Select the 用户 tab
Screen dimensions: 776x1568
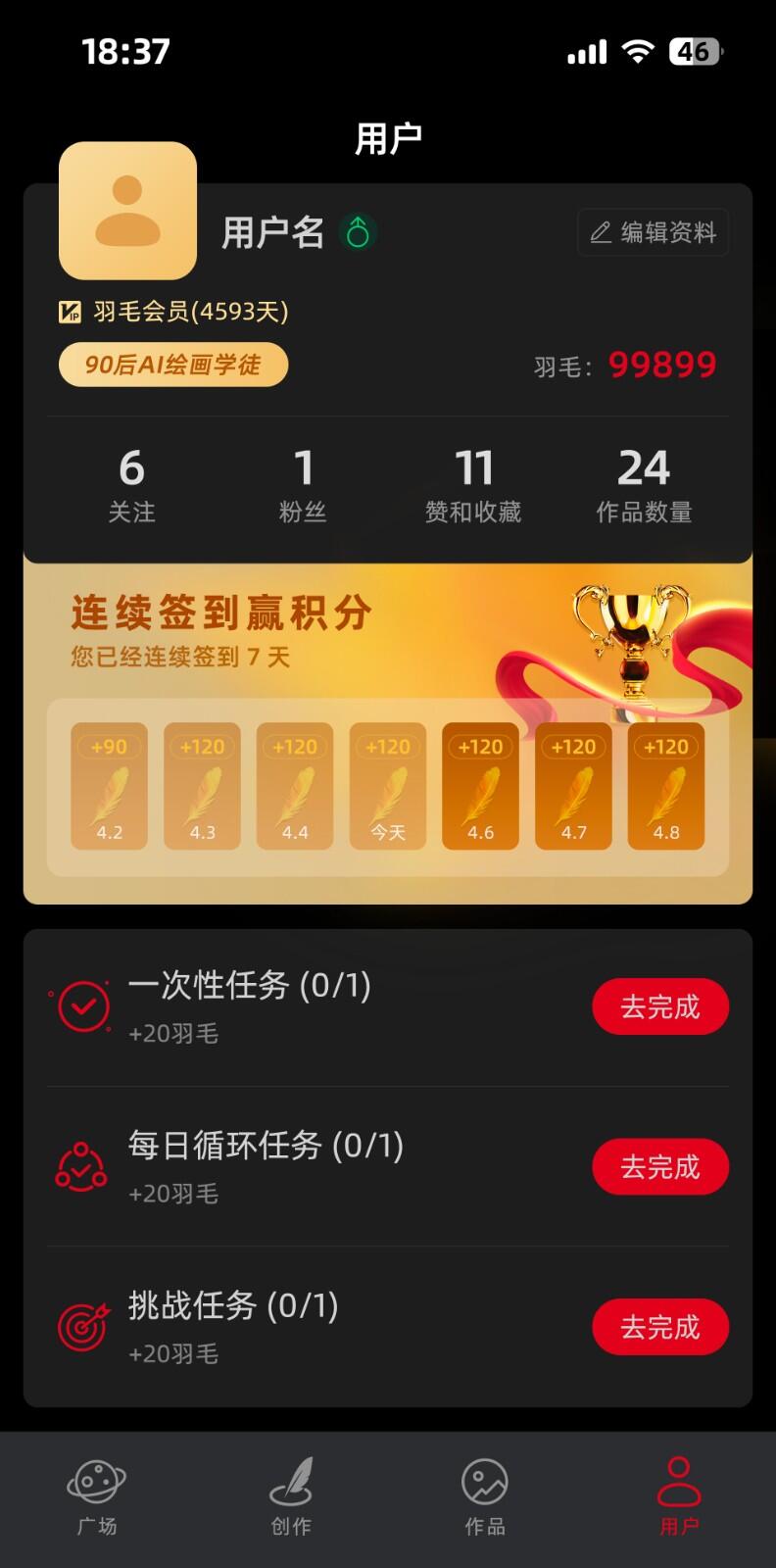679,1497
